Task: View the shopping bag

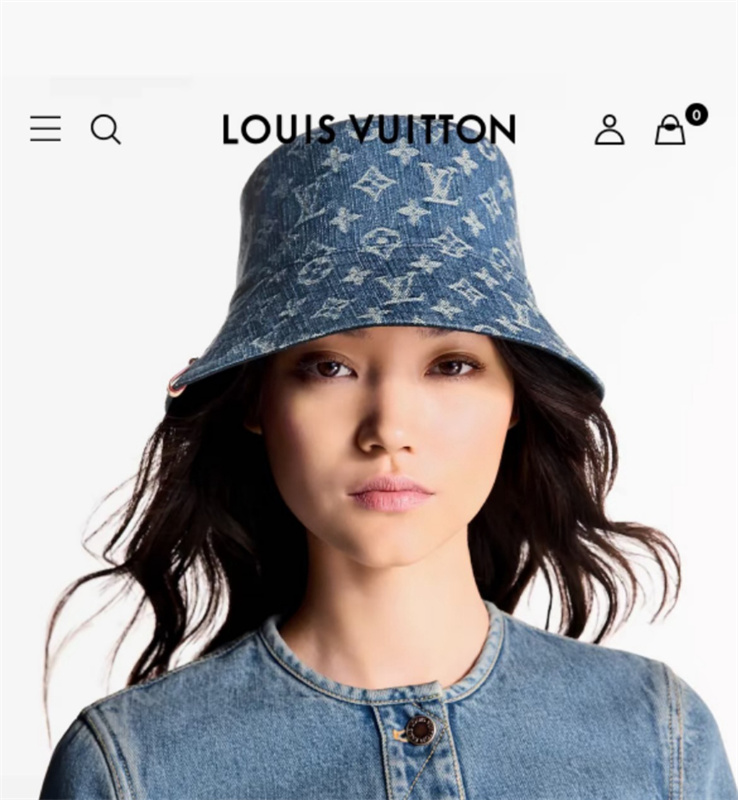Action: tap(670, 130)
